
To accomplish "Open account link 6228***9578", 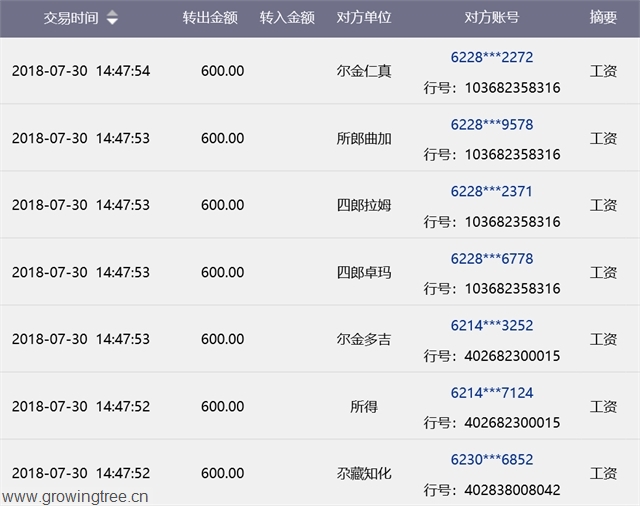I will 492,124.
